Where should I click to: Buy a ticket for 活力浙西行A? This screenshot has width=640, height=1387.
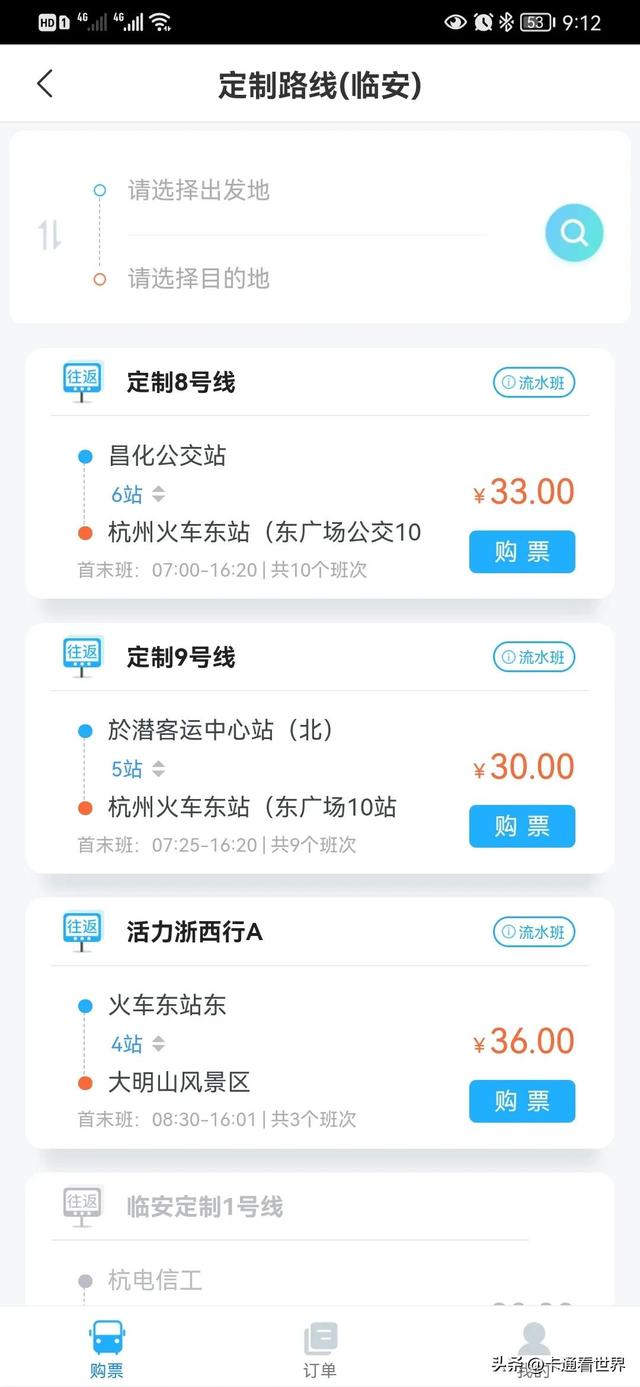pyautogui.click(x=522, y=1101)
